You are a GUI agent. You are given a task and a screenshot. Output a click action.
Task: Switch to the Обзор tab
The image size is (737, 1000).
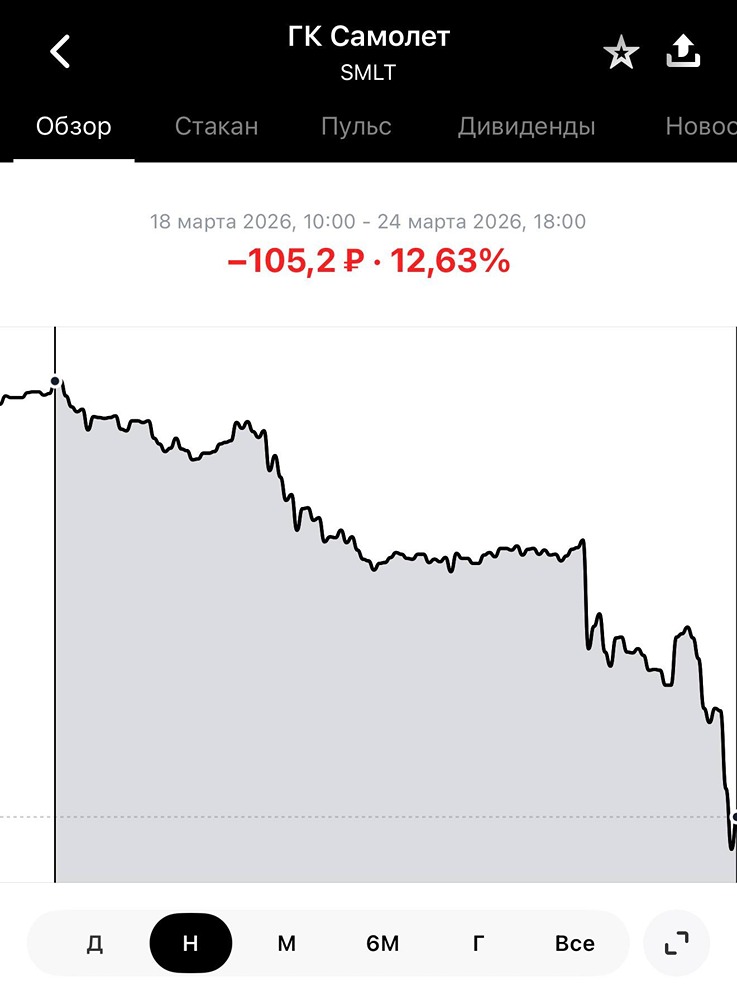coord(74,127)
